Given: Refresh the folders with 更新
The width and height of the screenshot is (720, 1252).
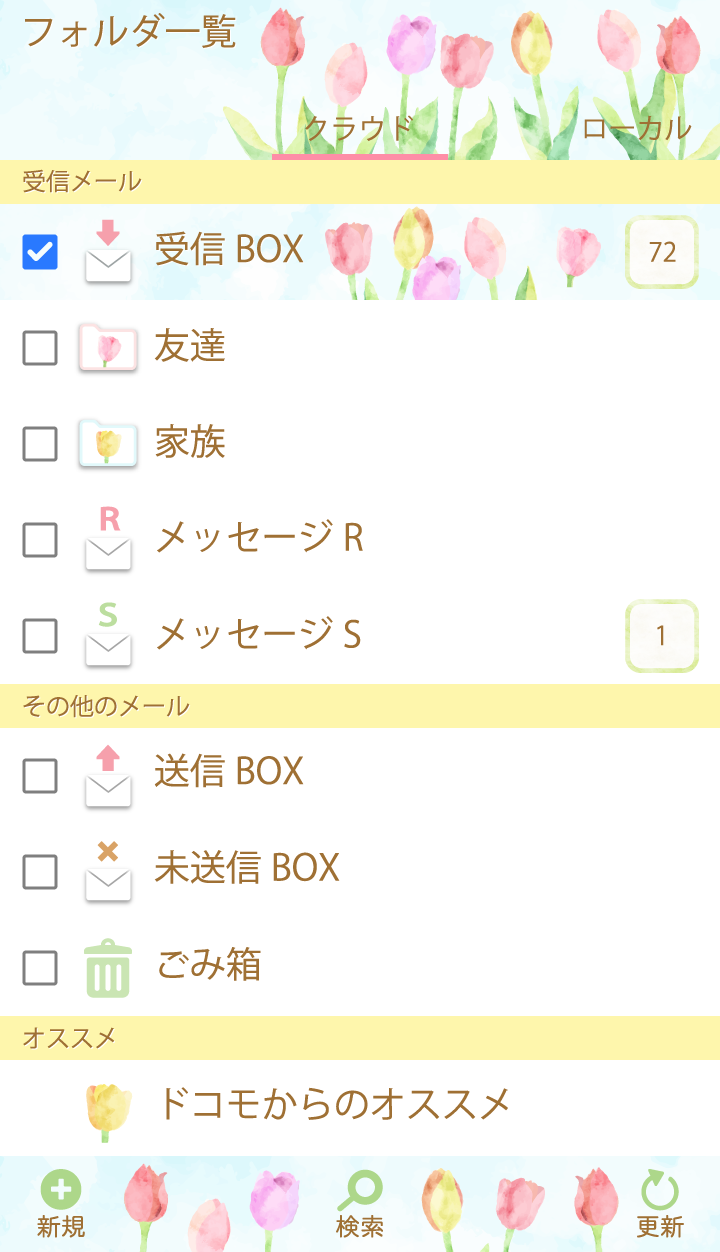Looking at the screenshot, I should tap(660, 1205).
